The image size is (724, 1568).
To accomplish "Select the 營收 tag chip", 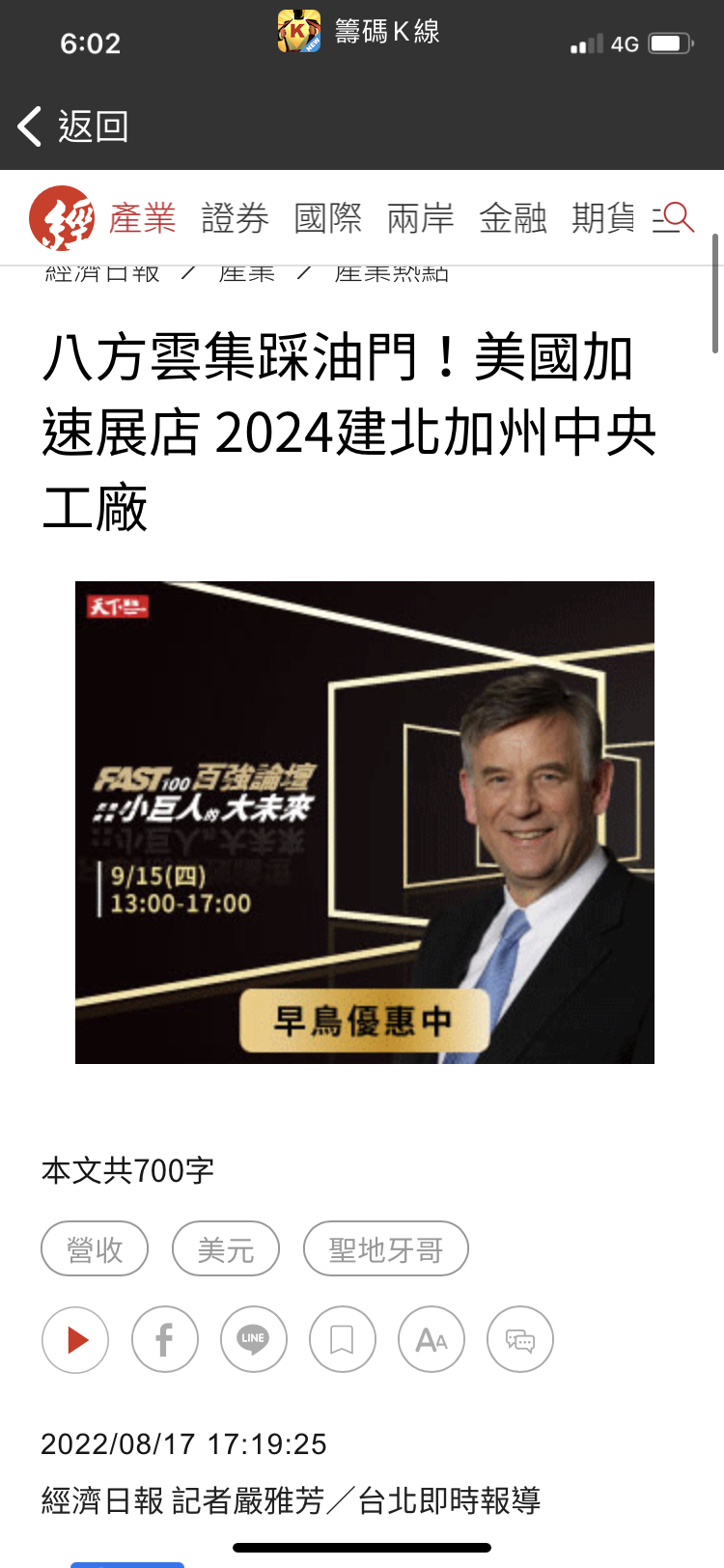I will coord(95,1249).
